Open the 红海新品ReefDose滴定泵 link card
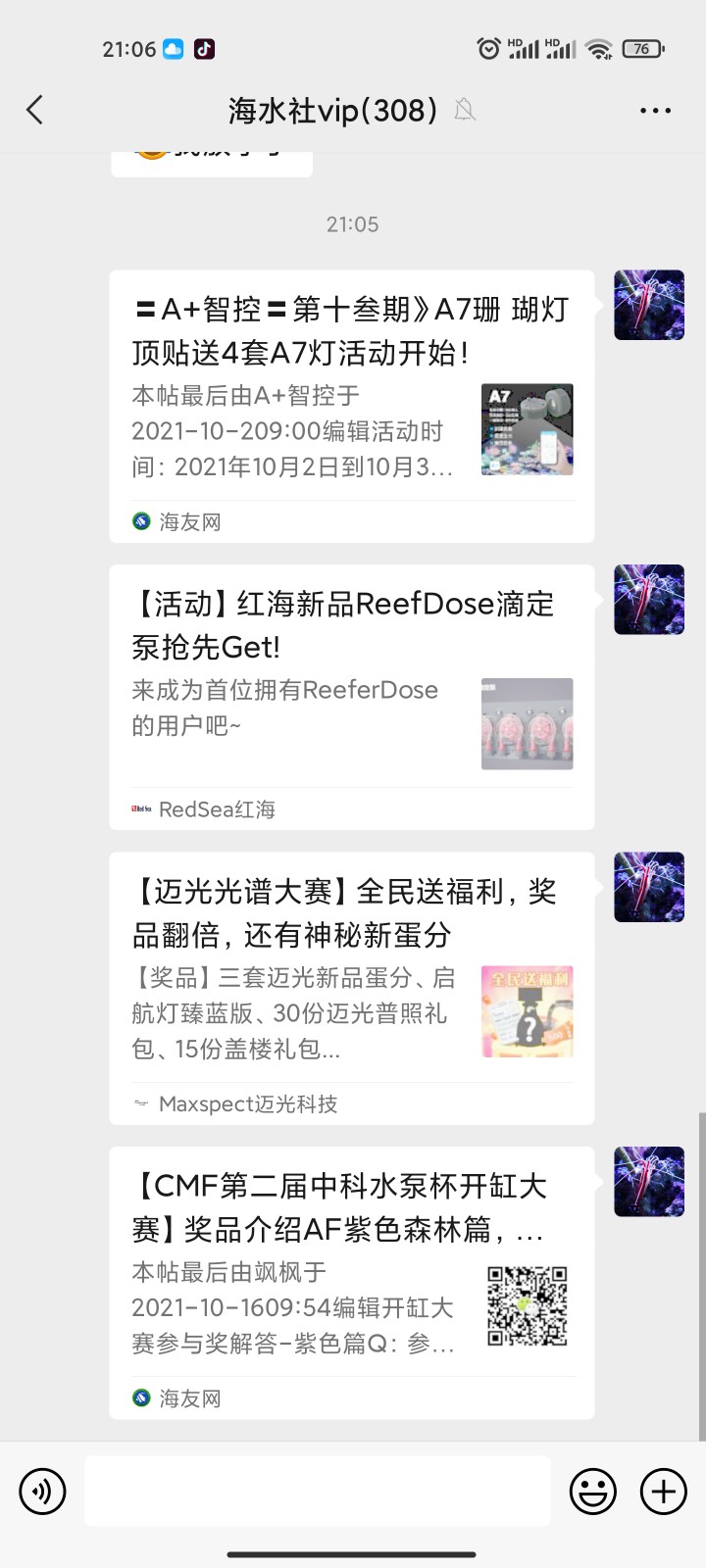Viewport: 706px width, 1568px height. pyautogui.click(x=351, y=697)
